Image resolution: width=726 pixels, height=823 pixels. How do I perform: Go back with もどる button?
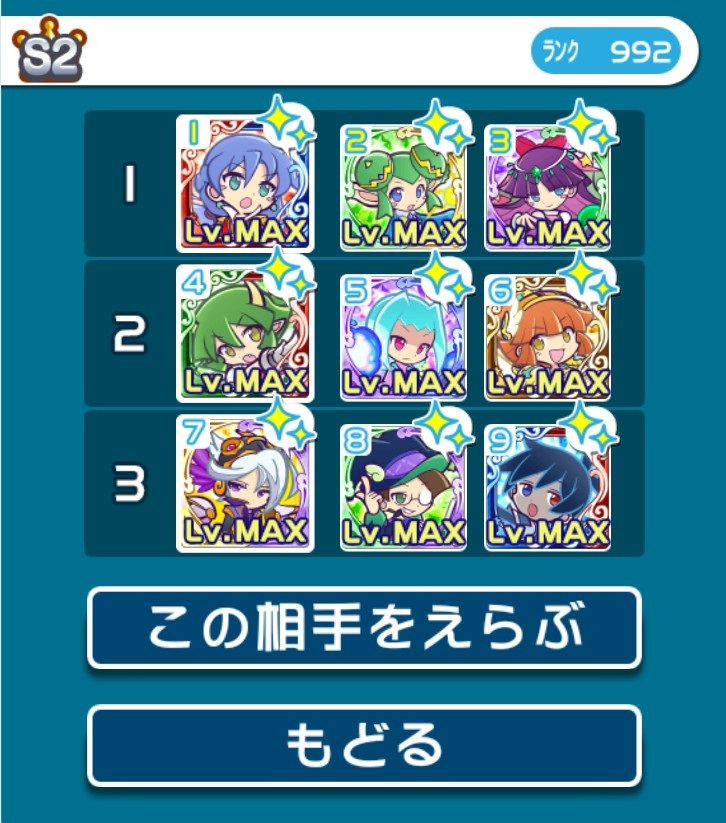tap(363, 745)
